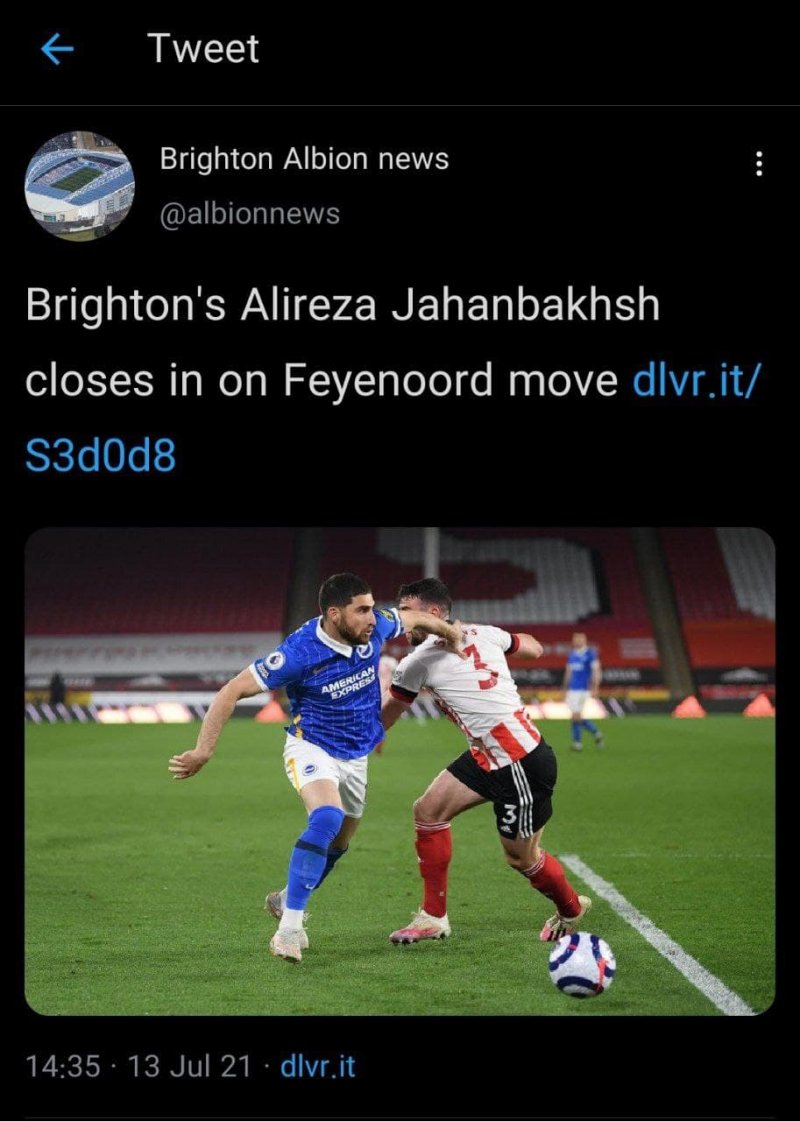View the attached football match photo

pyautogui.click(x=399, y=771)
